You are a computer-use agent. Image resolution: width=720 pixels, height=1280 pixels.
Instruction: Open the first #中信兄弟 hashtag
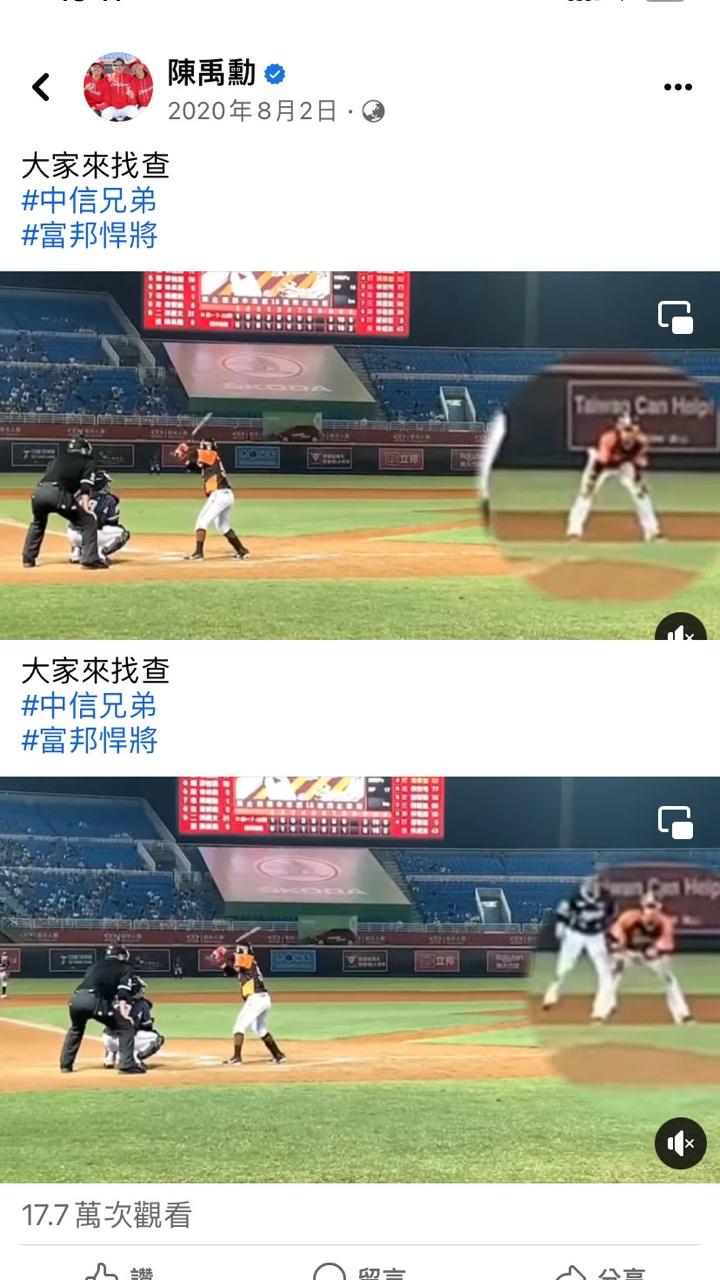pos(89,201)
